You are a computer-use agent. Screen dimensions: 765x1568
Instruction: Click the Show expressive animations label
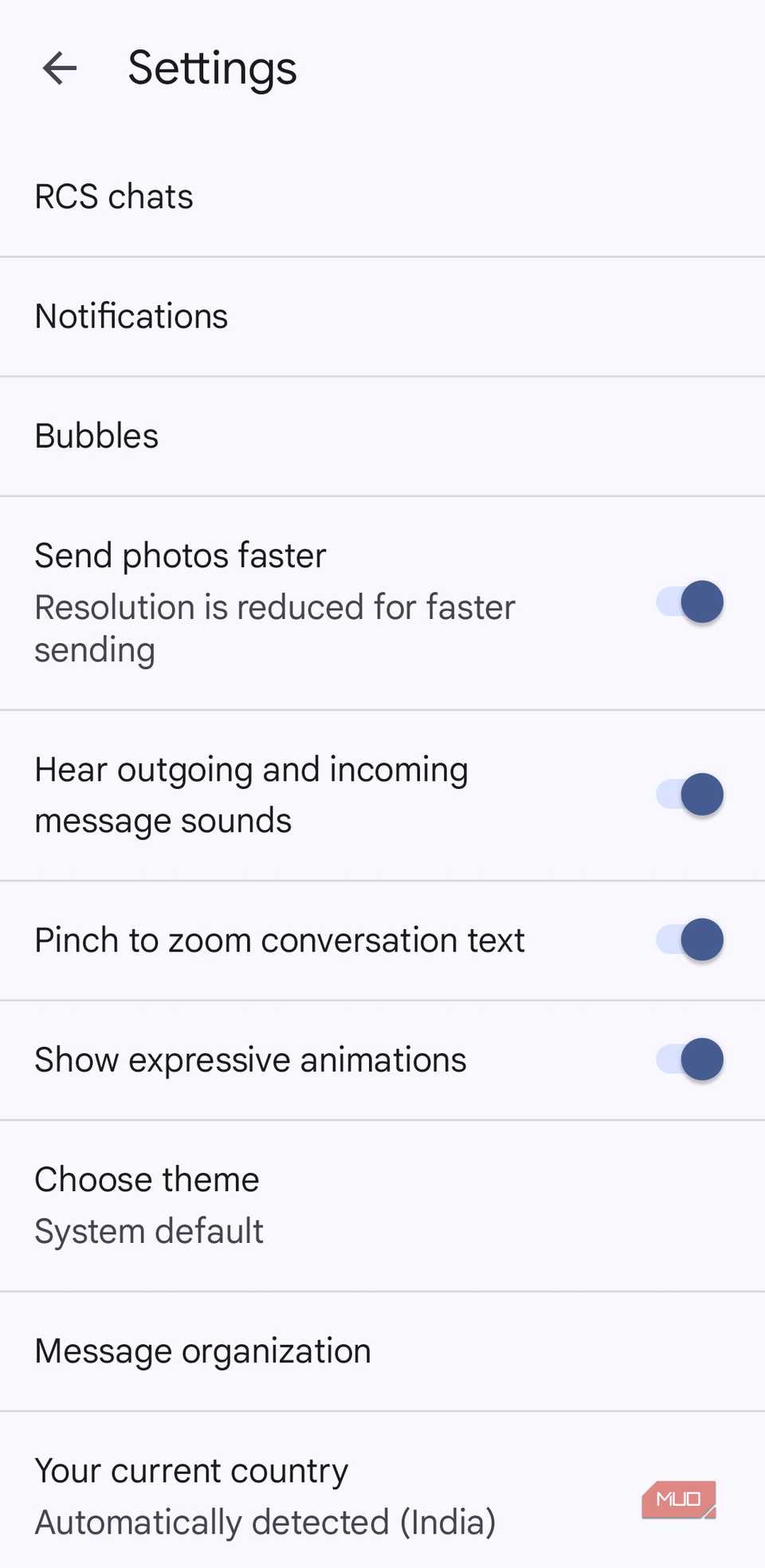(249, 1060)
